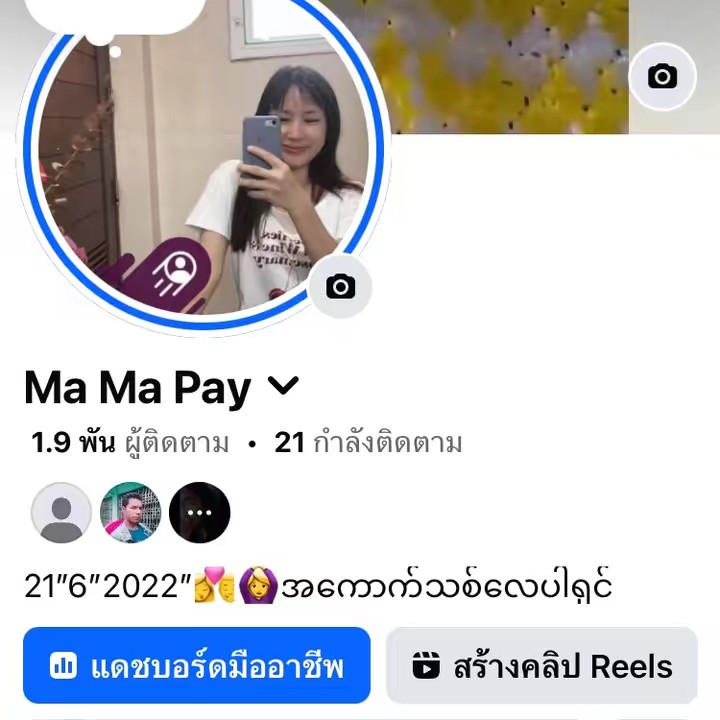This screenshot has width=720, height=720.
Task: Open the 1.9 พัน ผู้ติดตาม followers list
Action: tap(130, 443)
